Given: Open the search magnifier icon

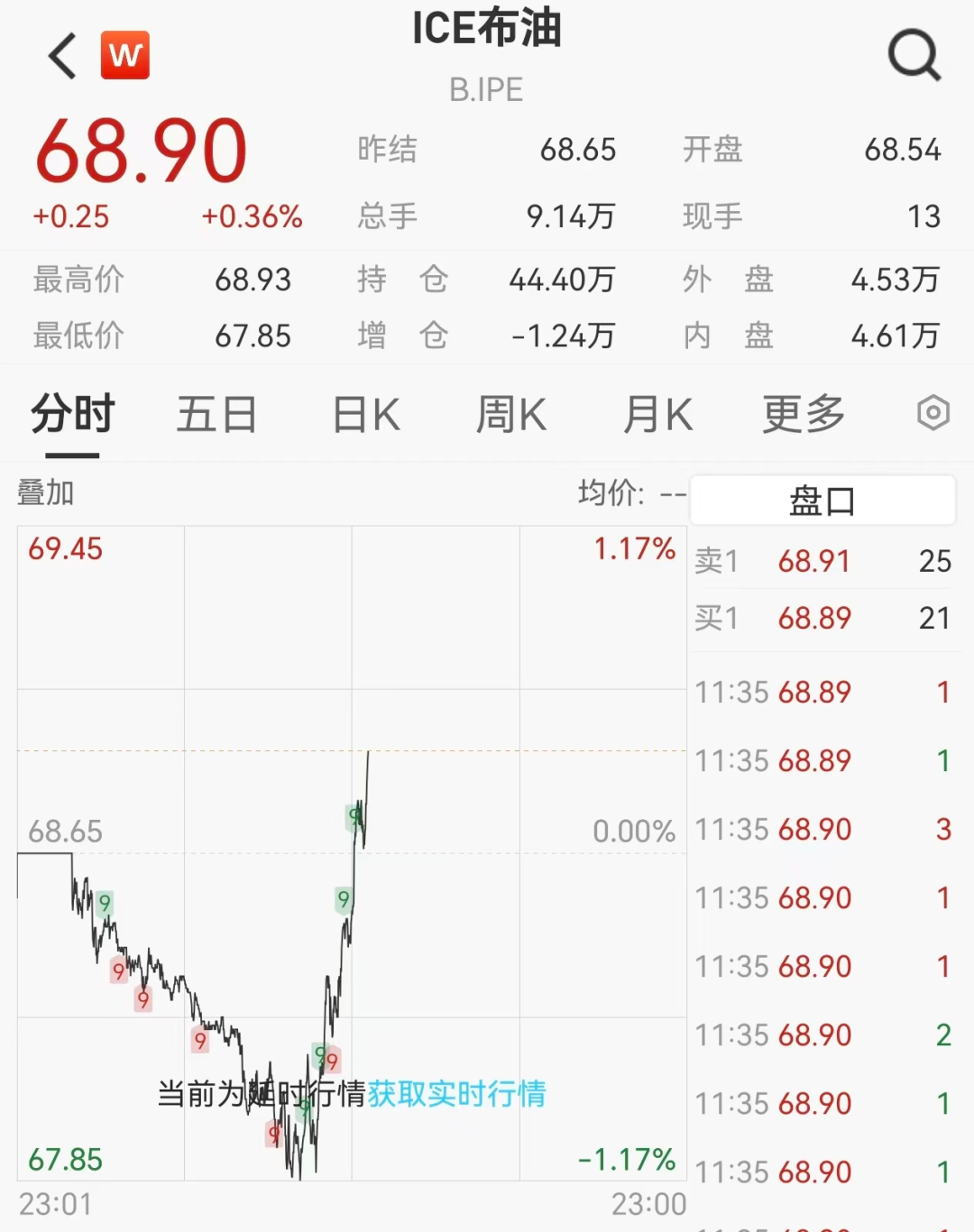Looking at the screenshot, I should [914, 55].
